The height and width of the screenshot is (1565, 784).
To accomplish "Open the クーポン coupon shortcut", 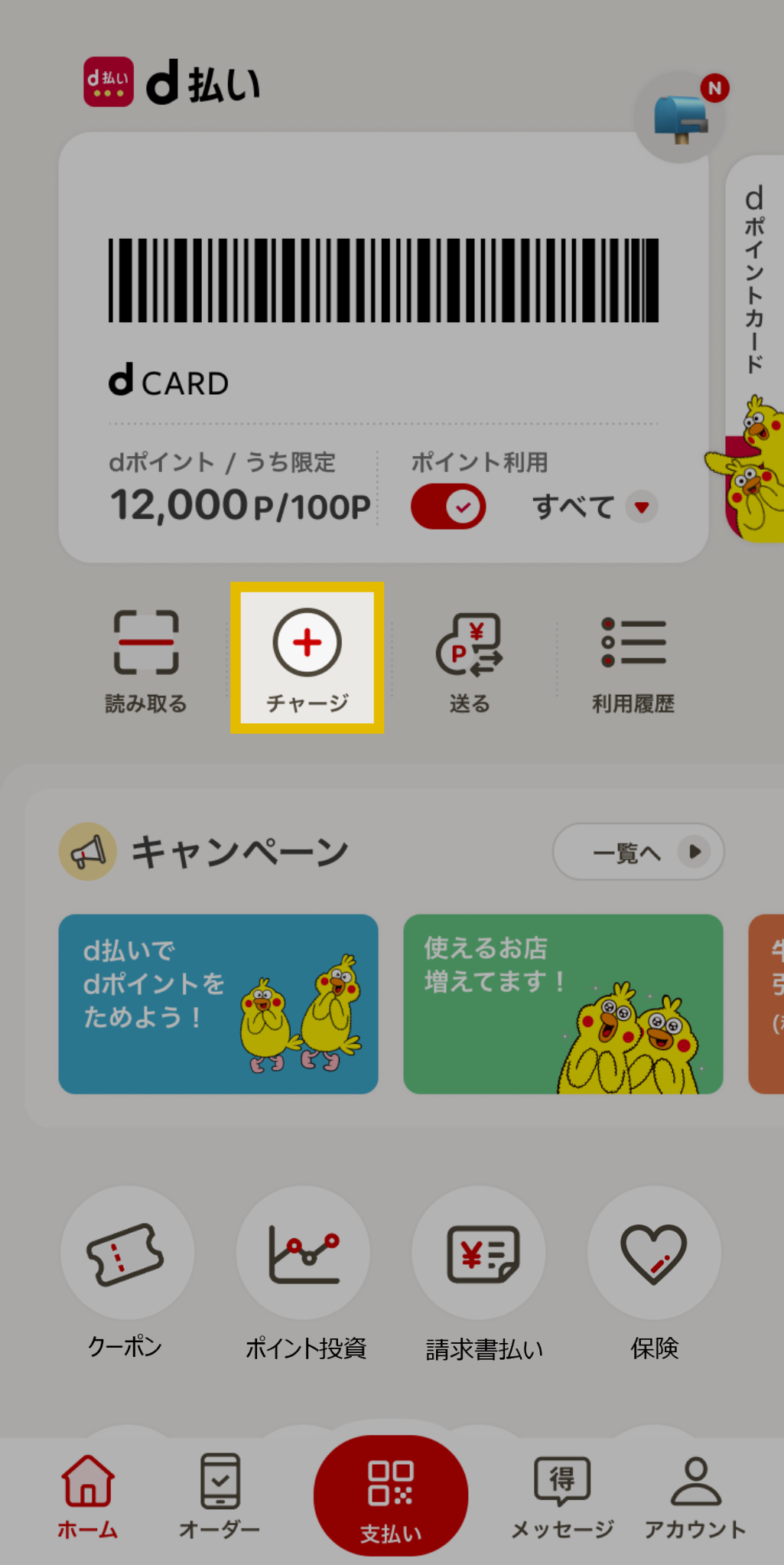I will pyautogui.click(x=127, y=1272).
